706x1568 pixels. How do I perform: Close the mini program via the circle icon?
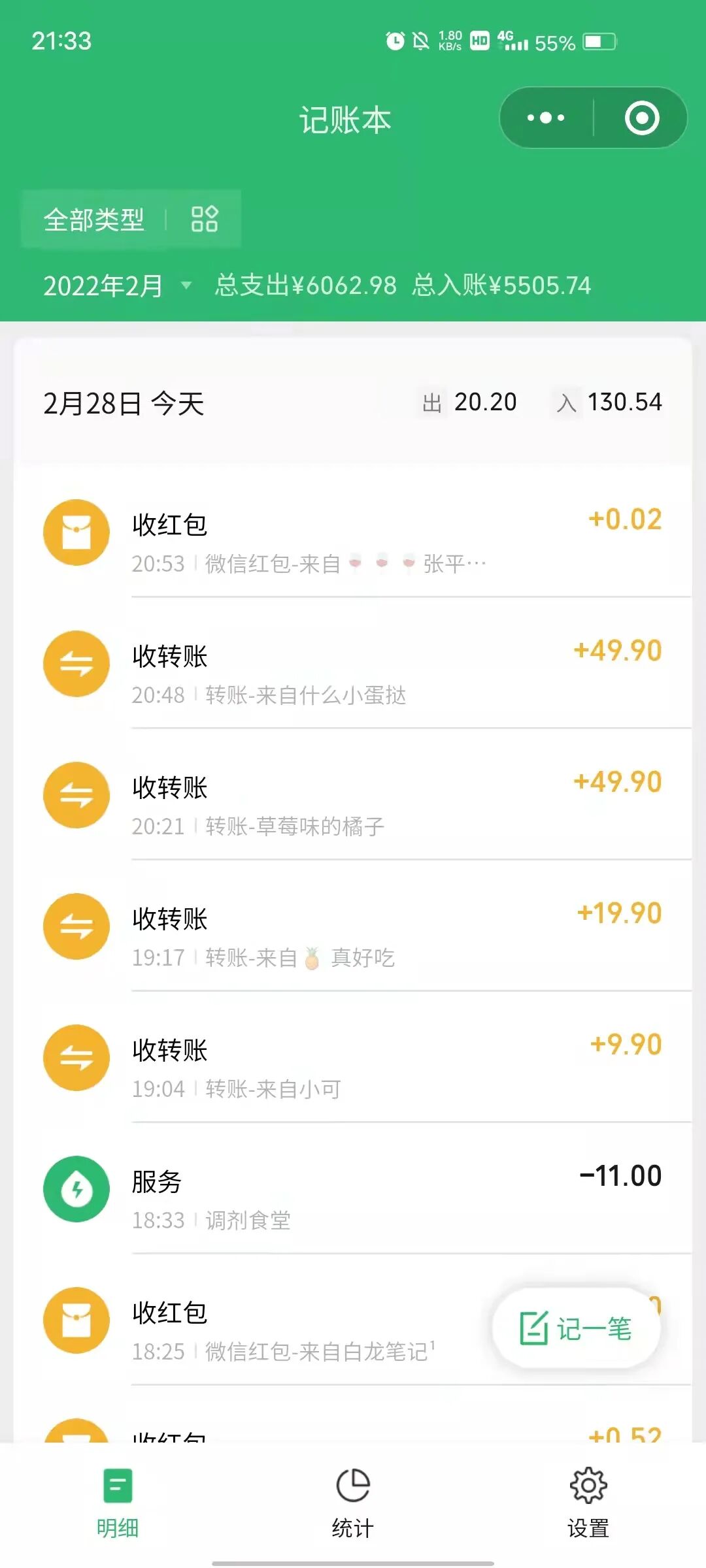641,118
